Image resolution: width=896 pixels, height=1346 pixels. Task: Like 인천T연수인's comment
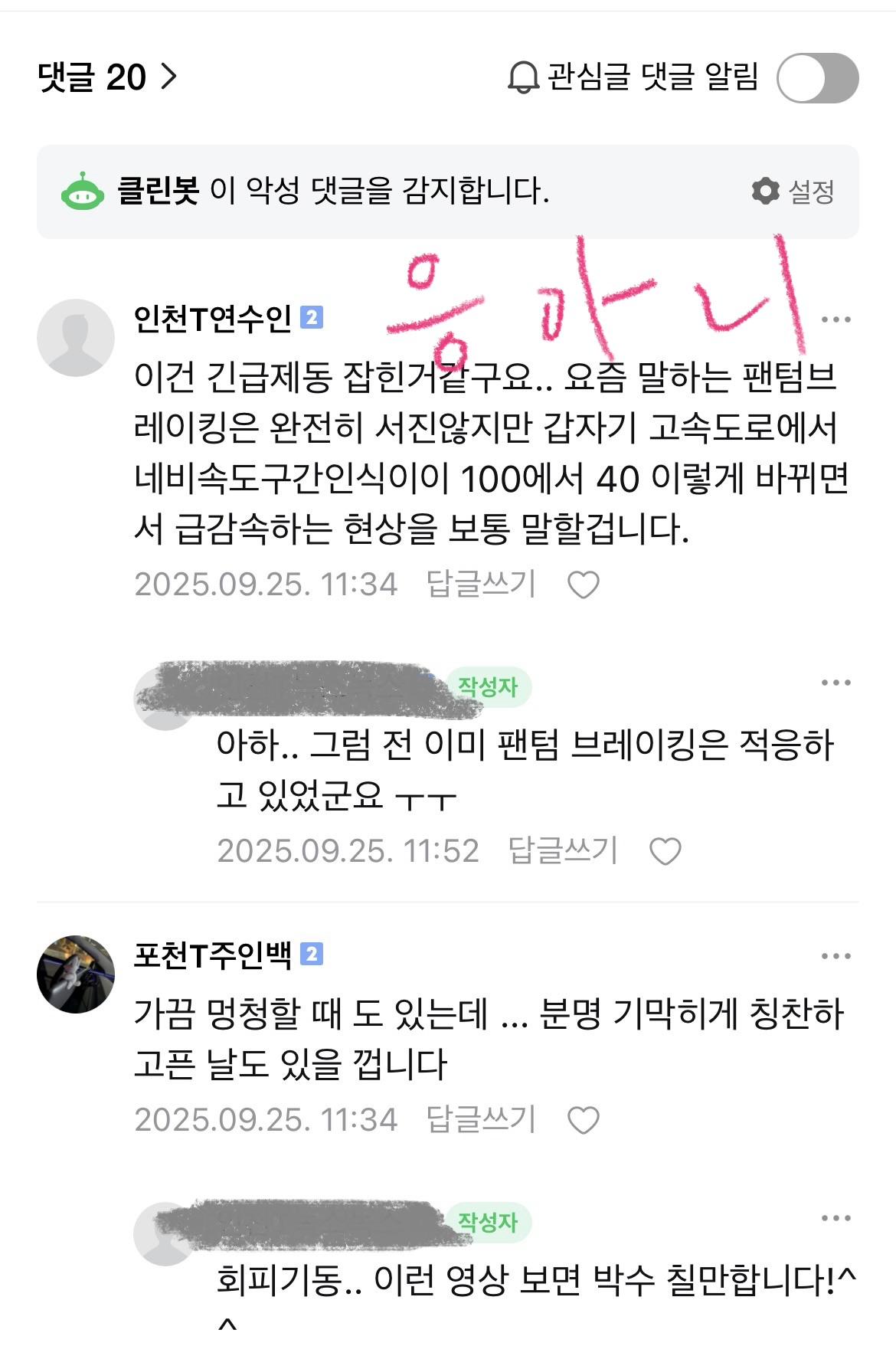(x=583, y=585)
